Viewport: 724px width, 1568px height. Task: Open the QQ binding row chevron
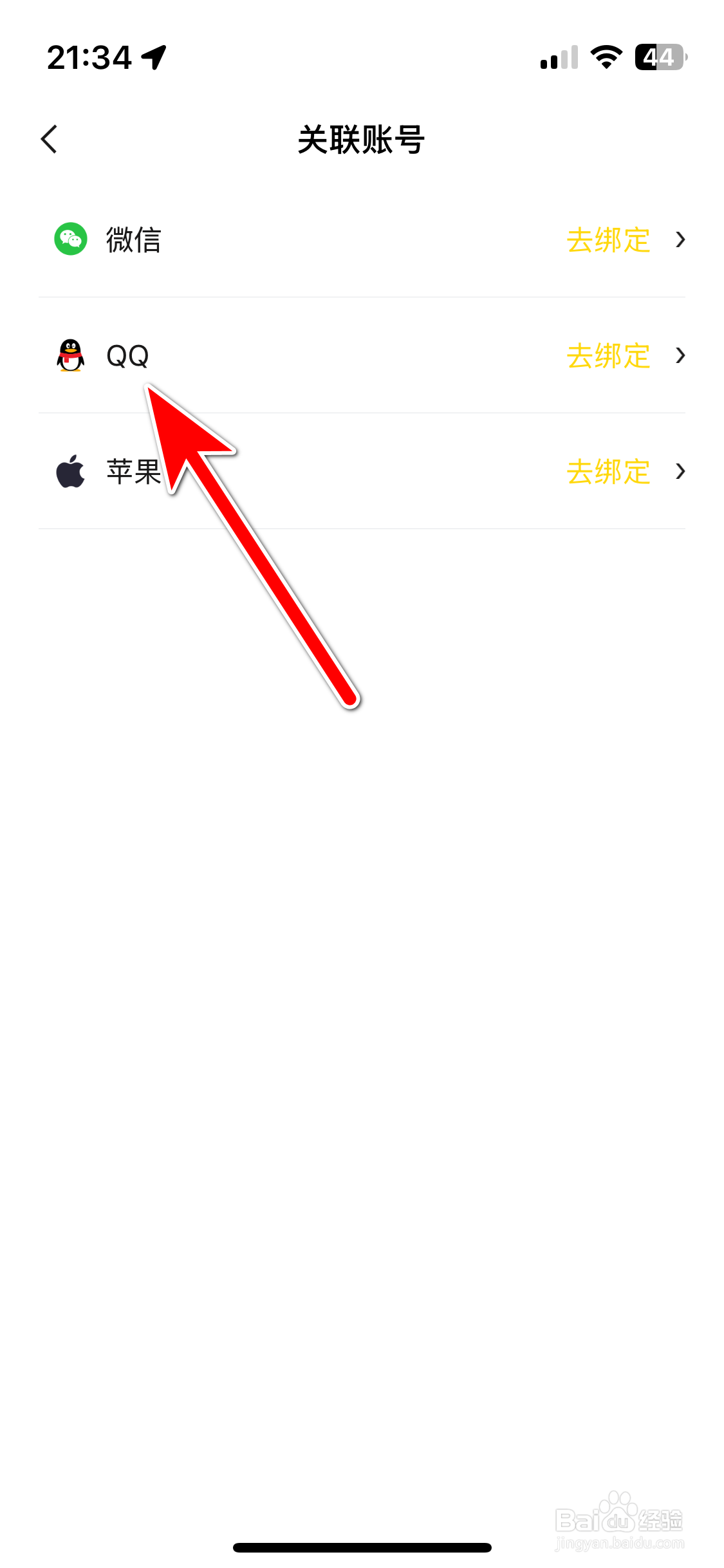coord(681,356)
